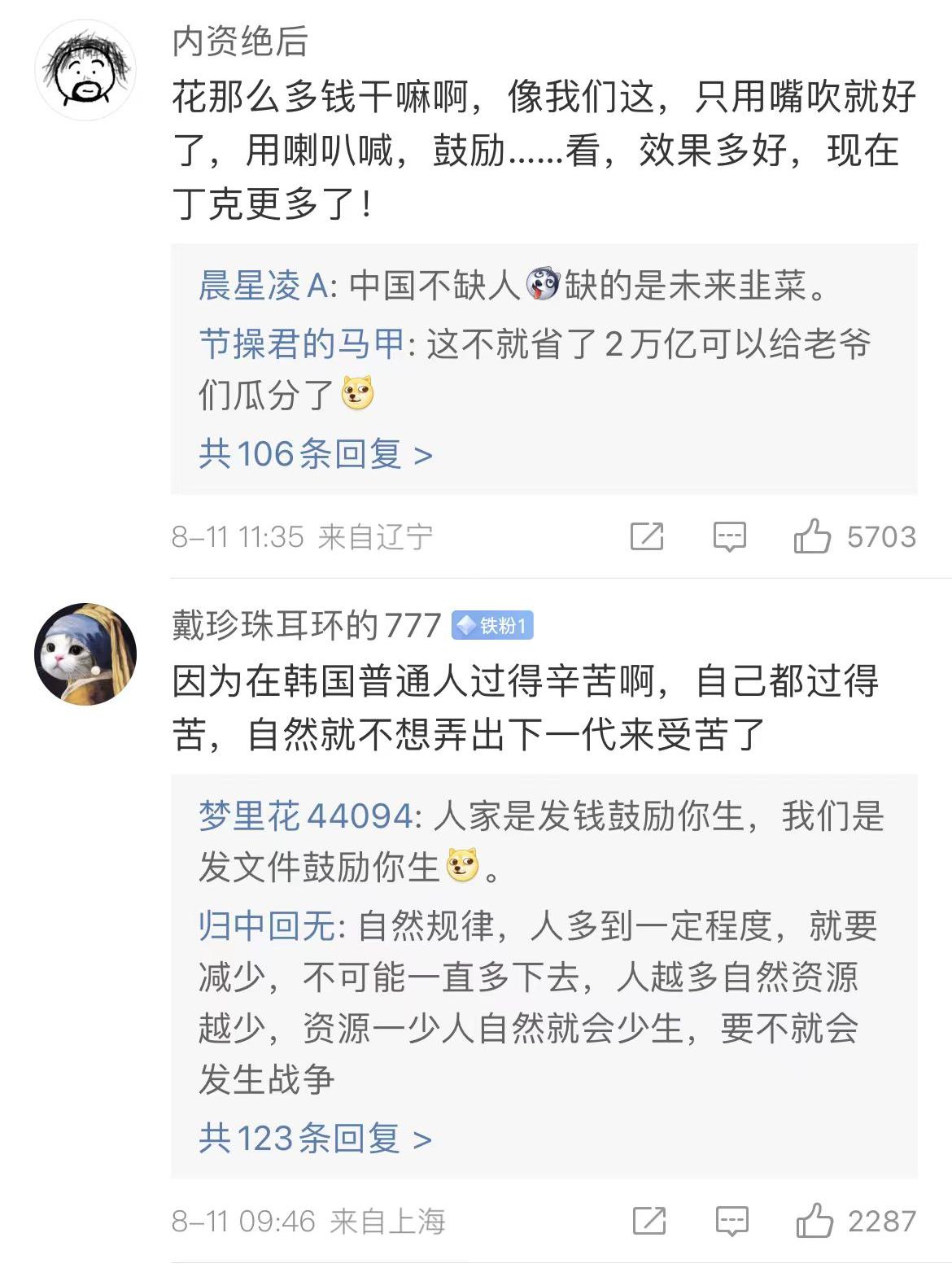952x1268 pixels.
Task: Open username 戴珍珠耳环的777
Action: [306, 625]
